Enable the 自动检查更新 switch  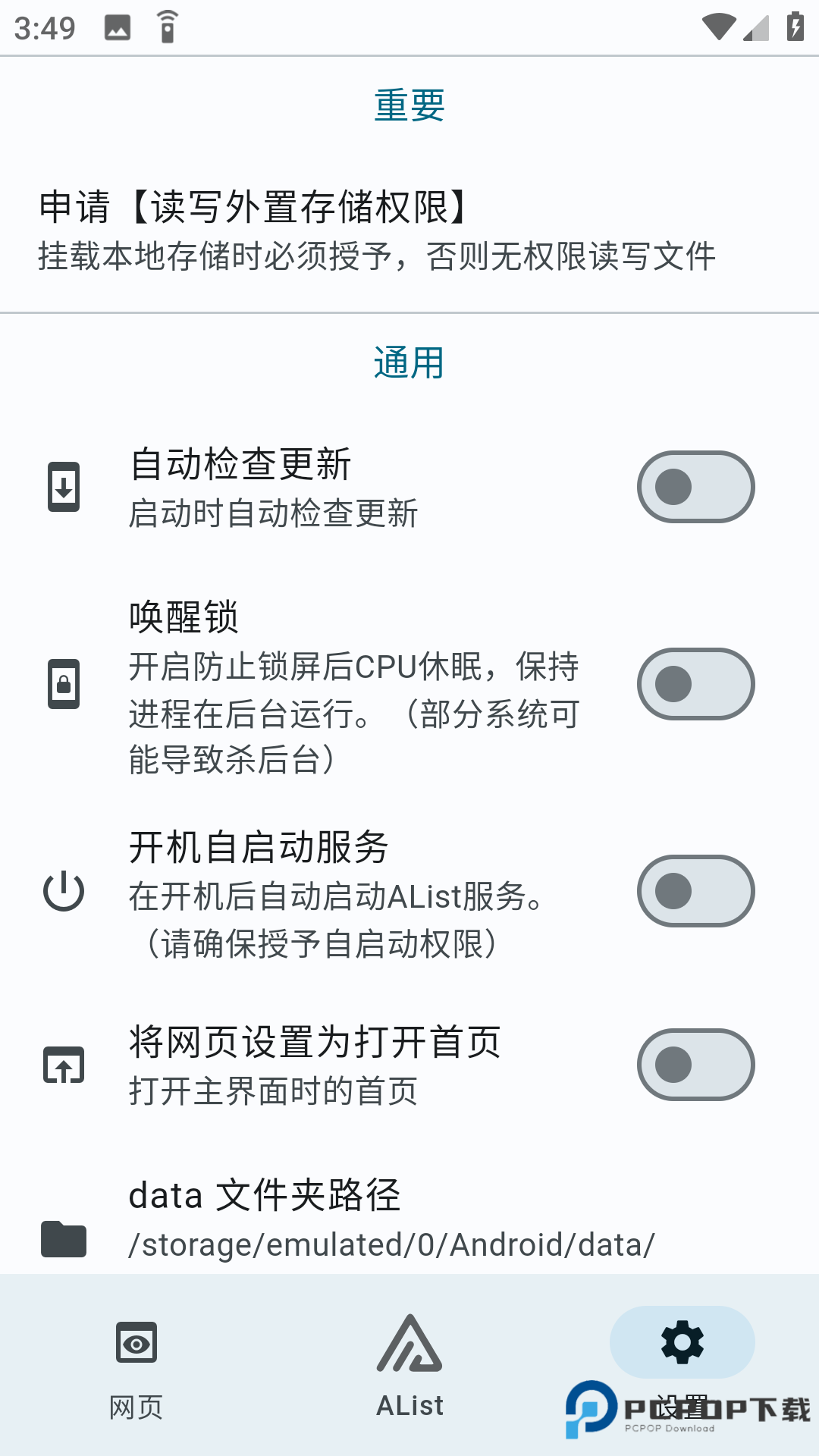pos(695,487)
